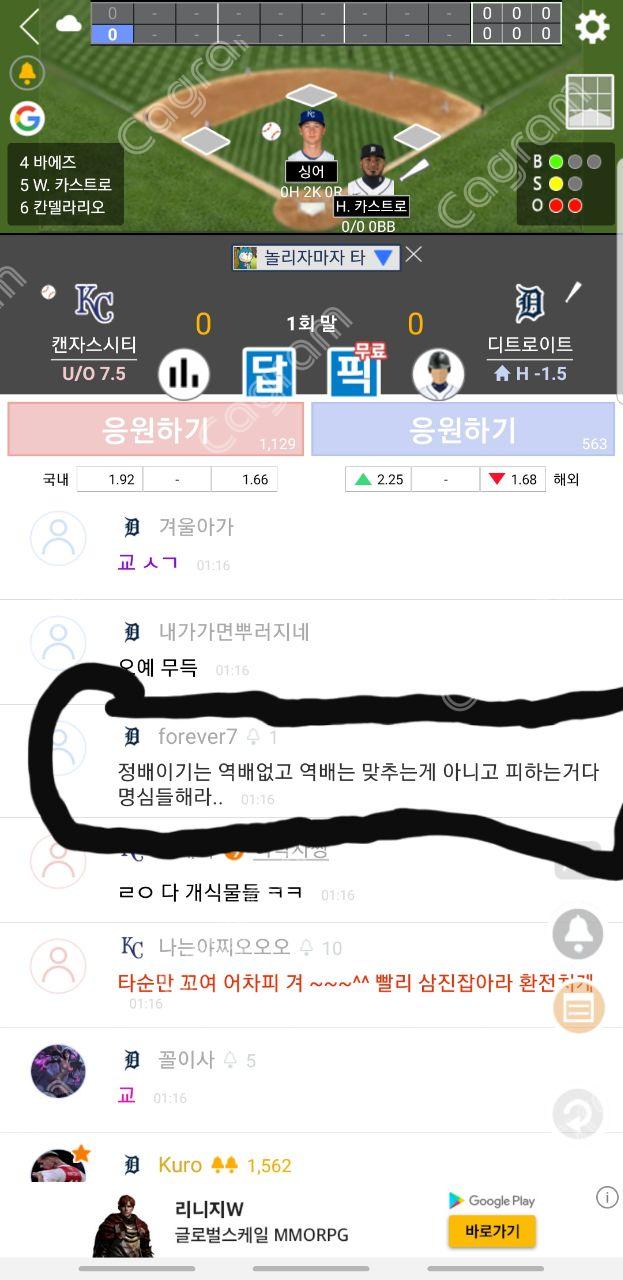Open the Google icon button

pos(27,118)
